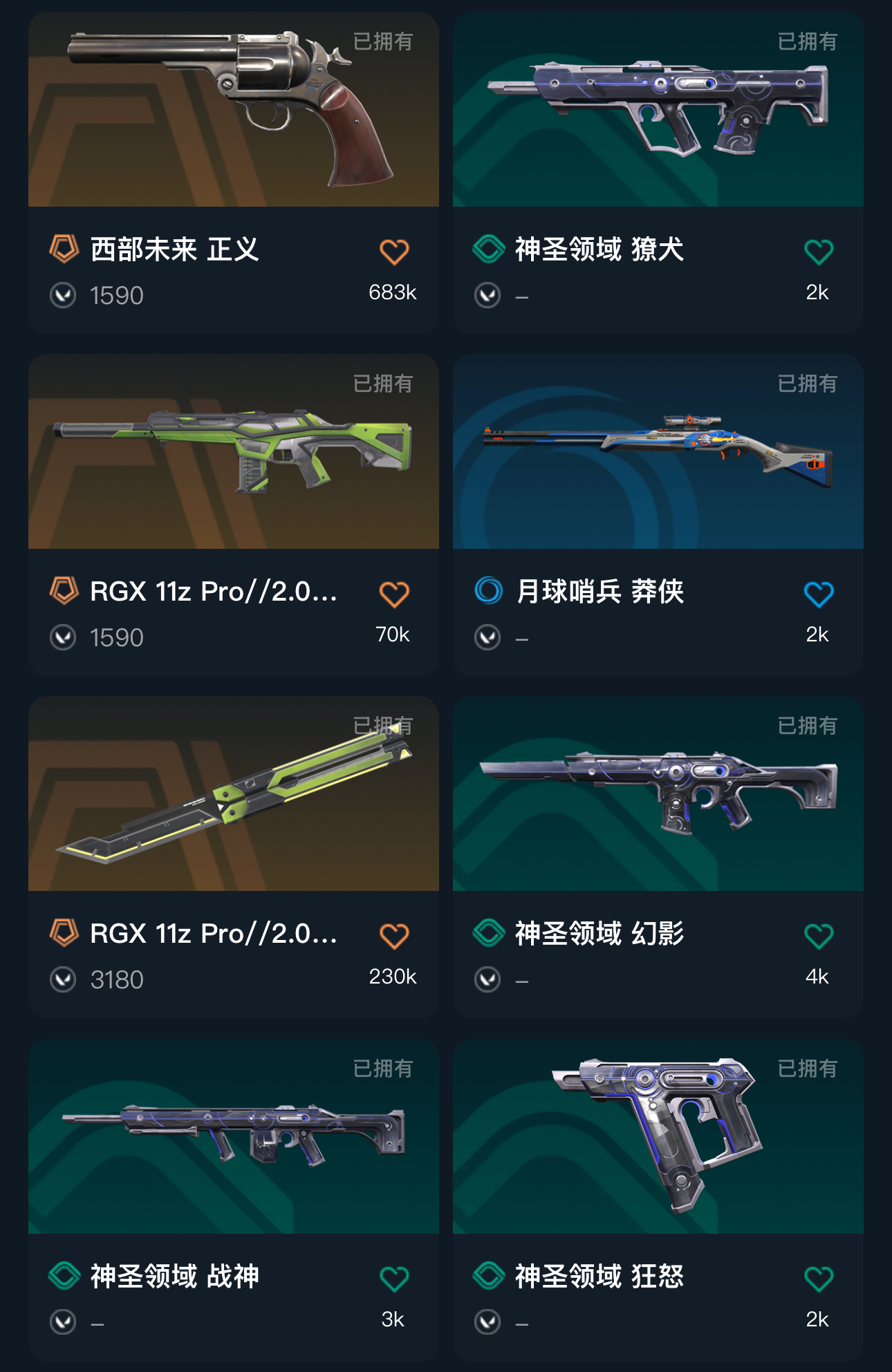Like the RGX 11z Pro skin priced 3180
The height and width of the screenshot is (1372, 892).
(394, 936)
